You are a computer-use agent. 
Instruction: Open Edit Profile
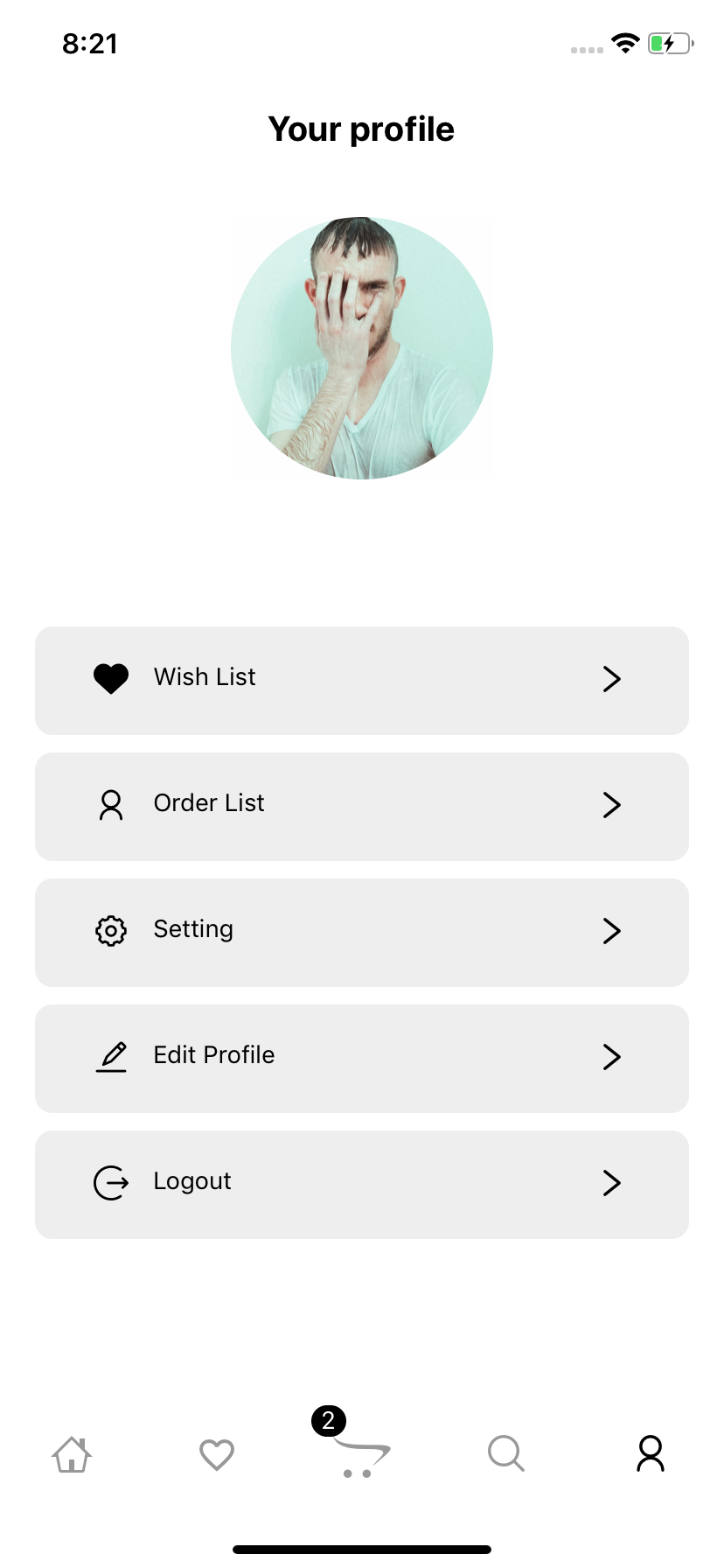tap(362, 1058)
